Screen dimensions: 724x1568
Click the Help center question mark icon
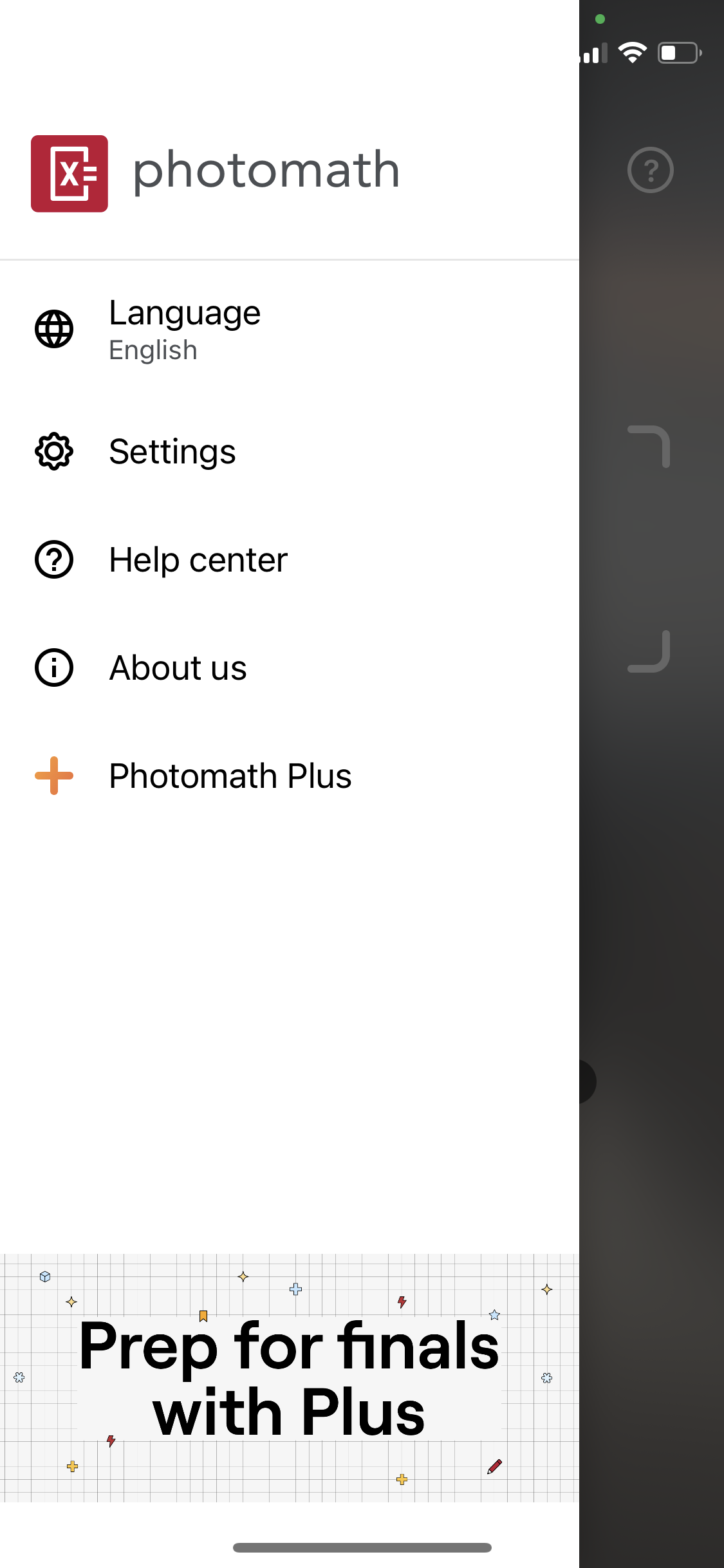[54, 559]
